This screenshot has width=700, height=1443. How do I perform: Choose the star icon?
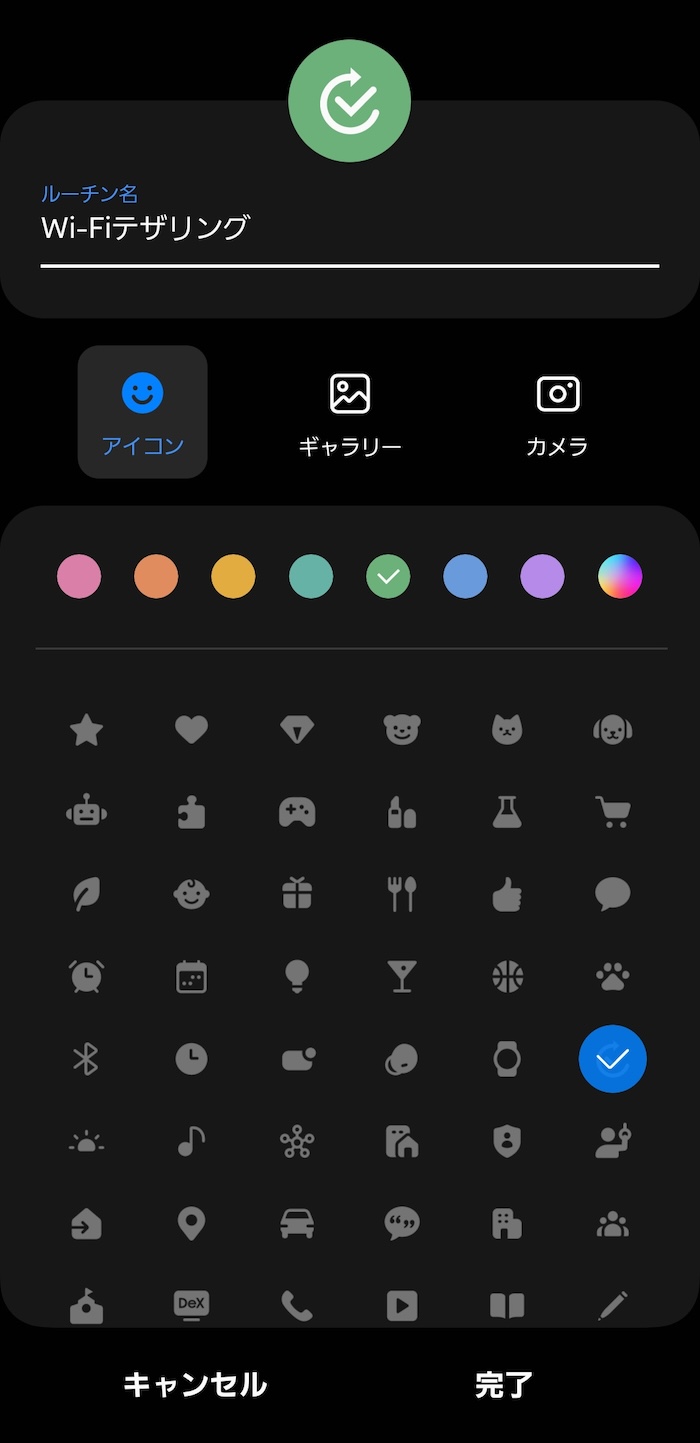[x=87, y=730]
